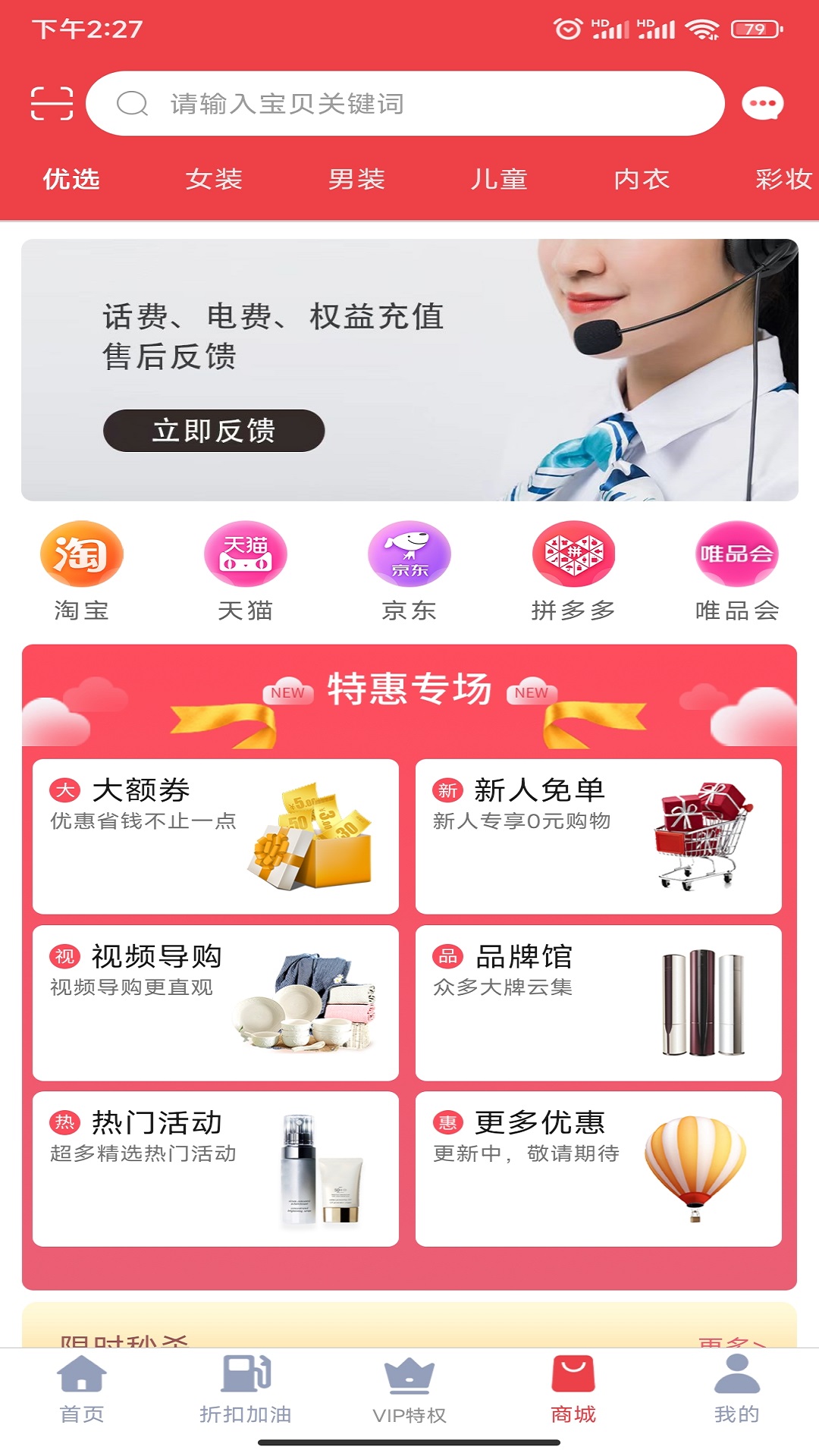
Task: Open the 热门活动 card
Action: 215,1169
